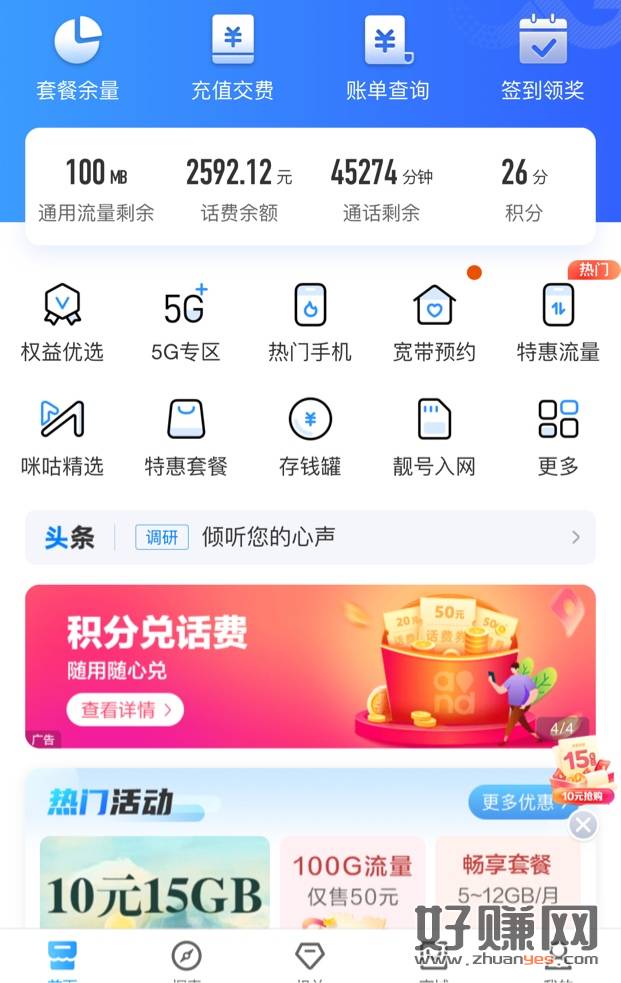Dismiss the floating 10元抢购 promo

click(583, 825)
